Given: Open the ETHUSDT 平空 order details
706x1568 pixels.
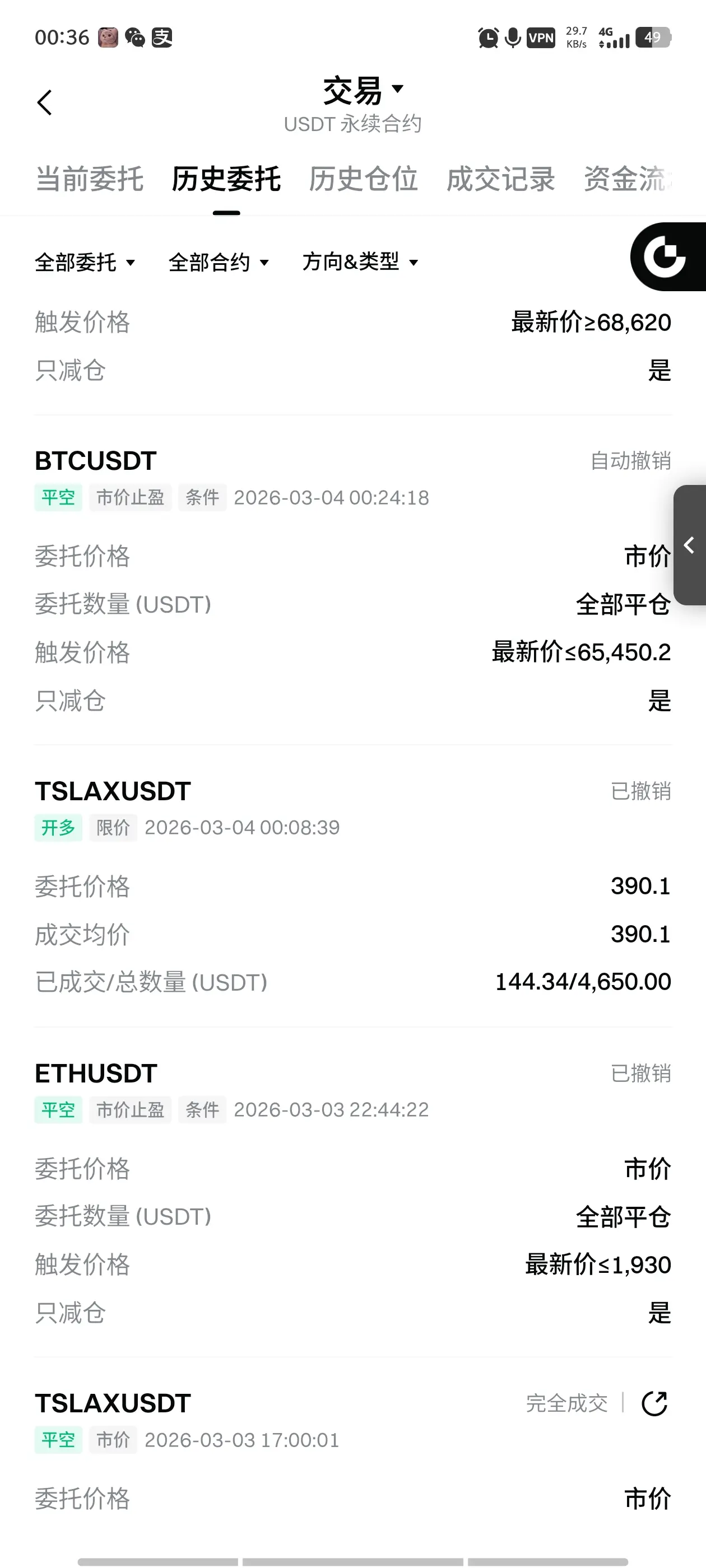Looking at the screenshot, I should [x=96, y=1073].
